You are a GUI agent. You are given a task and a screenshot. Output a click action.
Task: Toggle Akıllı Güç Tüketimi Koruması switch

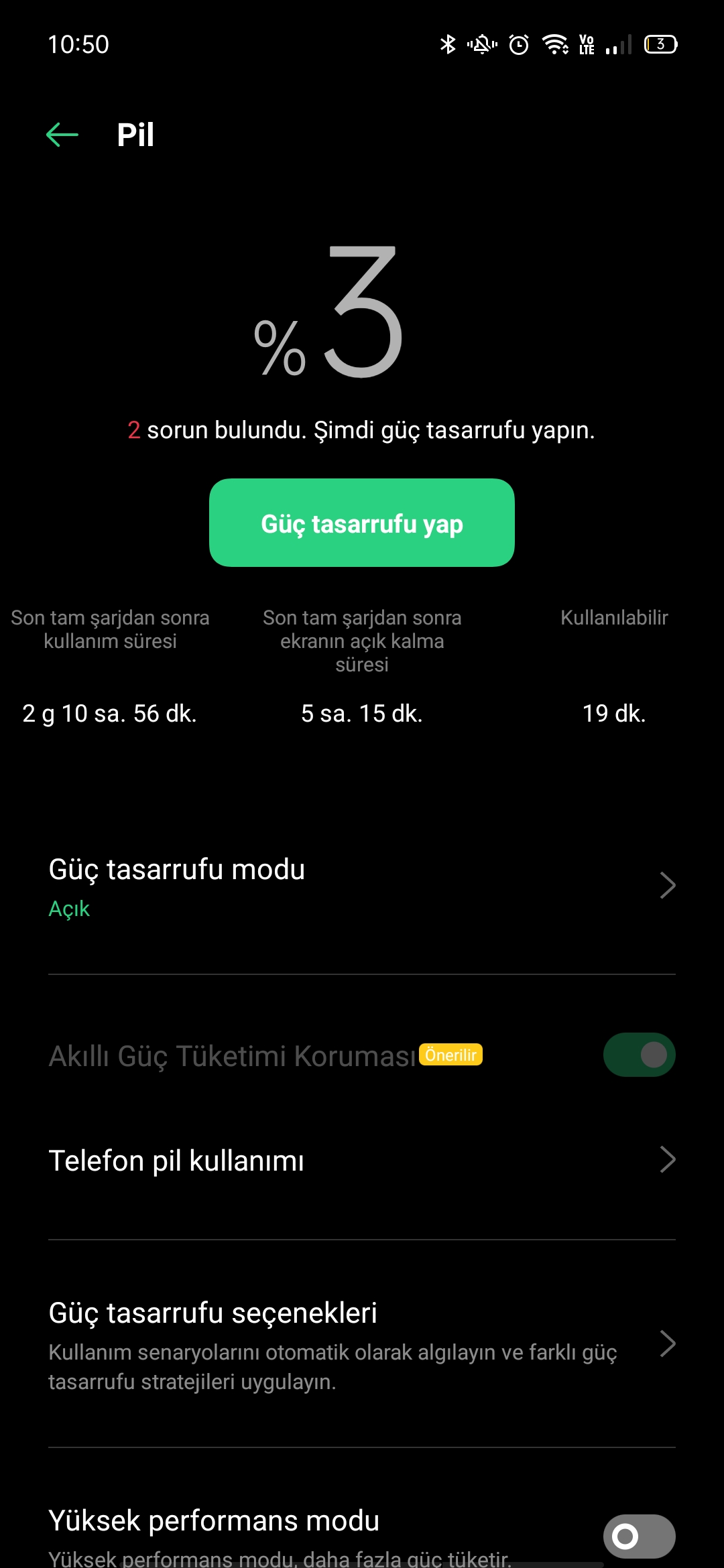(x=639, y=1055)
